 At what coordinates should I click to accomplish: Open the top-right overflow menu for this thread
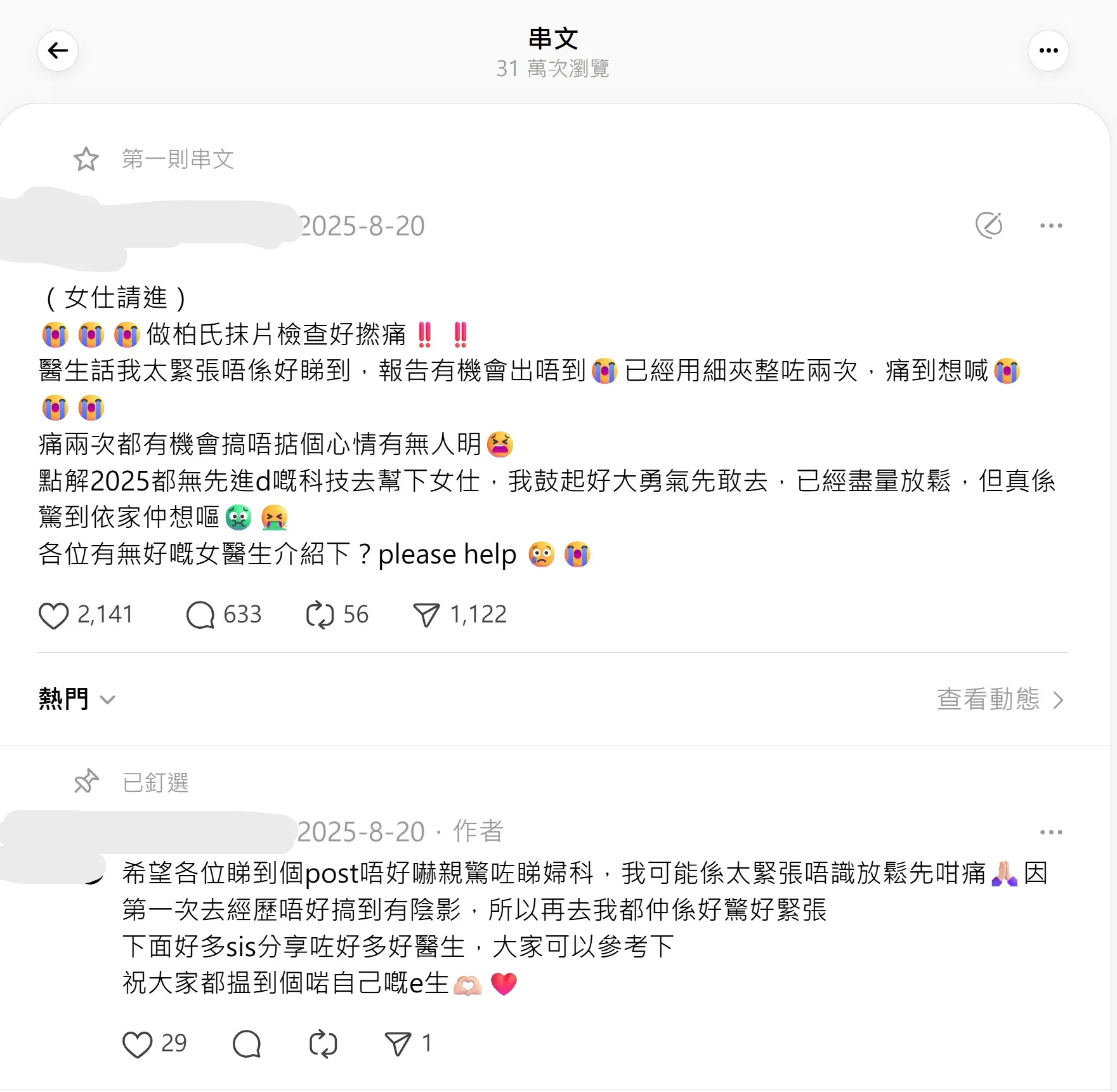[x=1048, y=51]
